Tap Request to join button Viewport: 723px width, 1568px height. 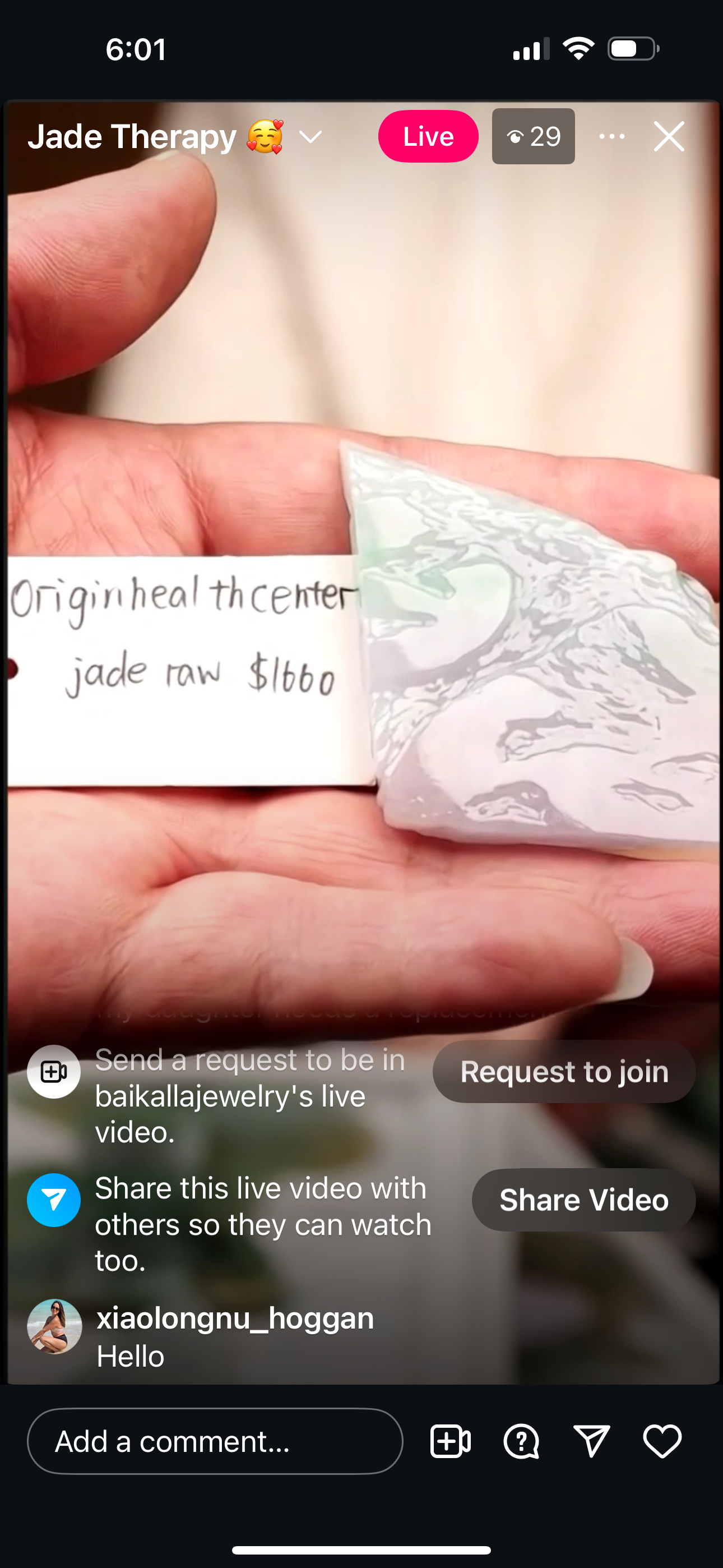coord(564,1071)
